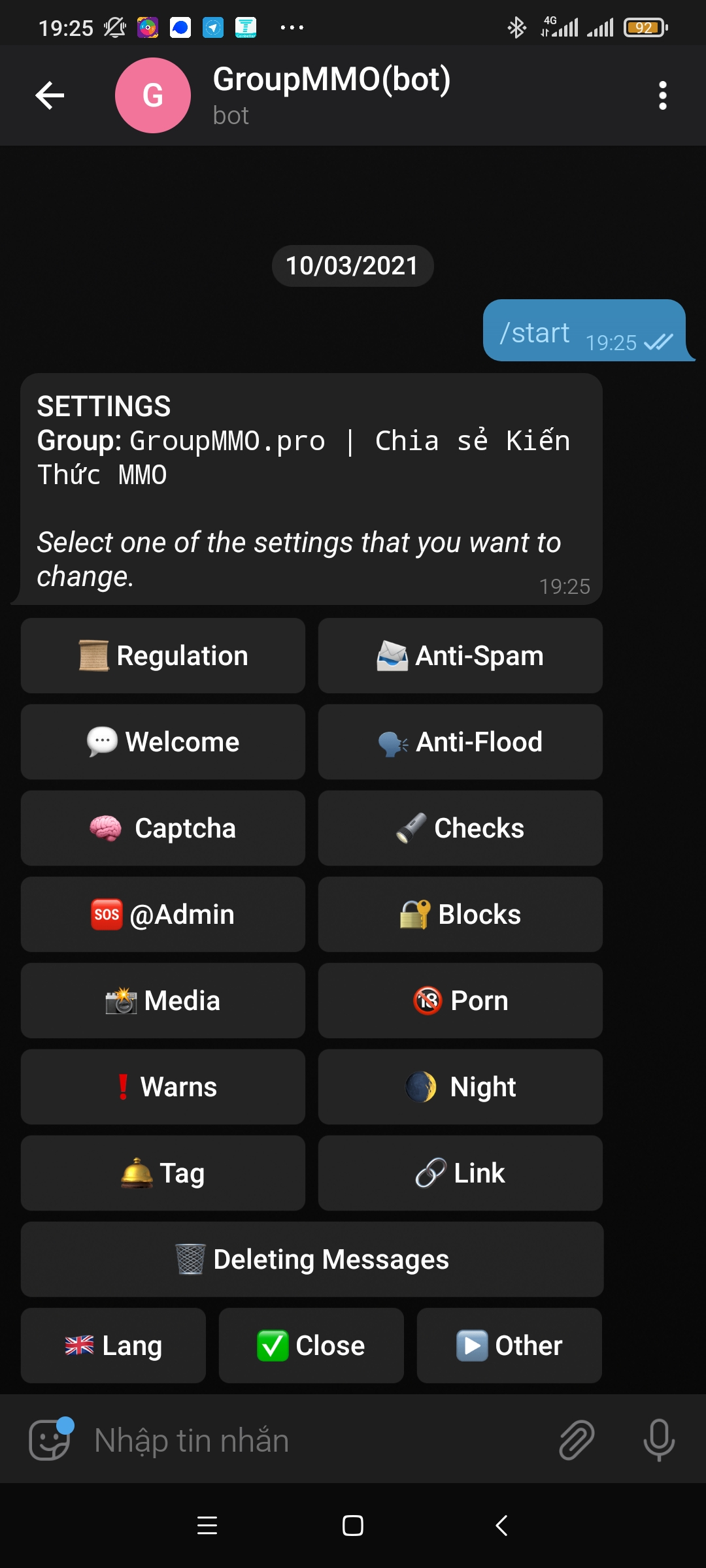
Task: Change language with the Lang button
Action: point(113,1345)
